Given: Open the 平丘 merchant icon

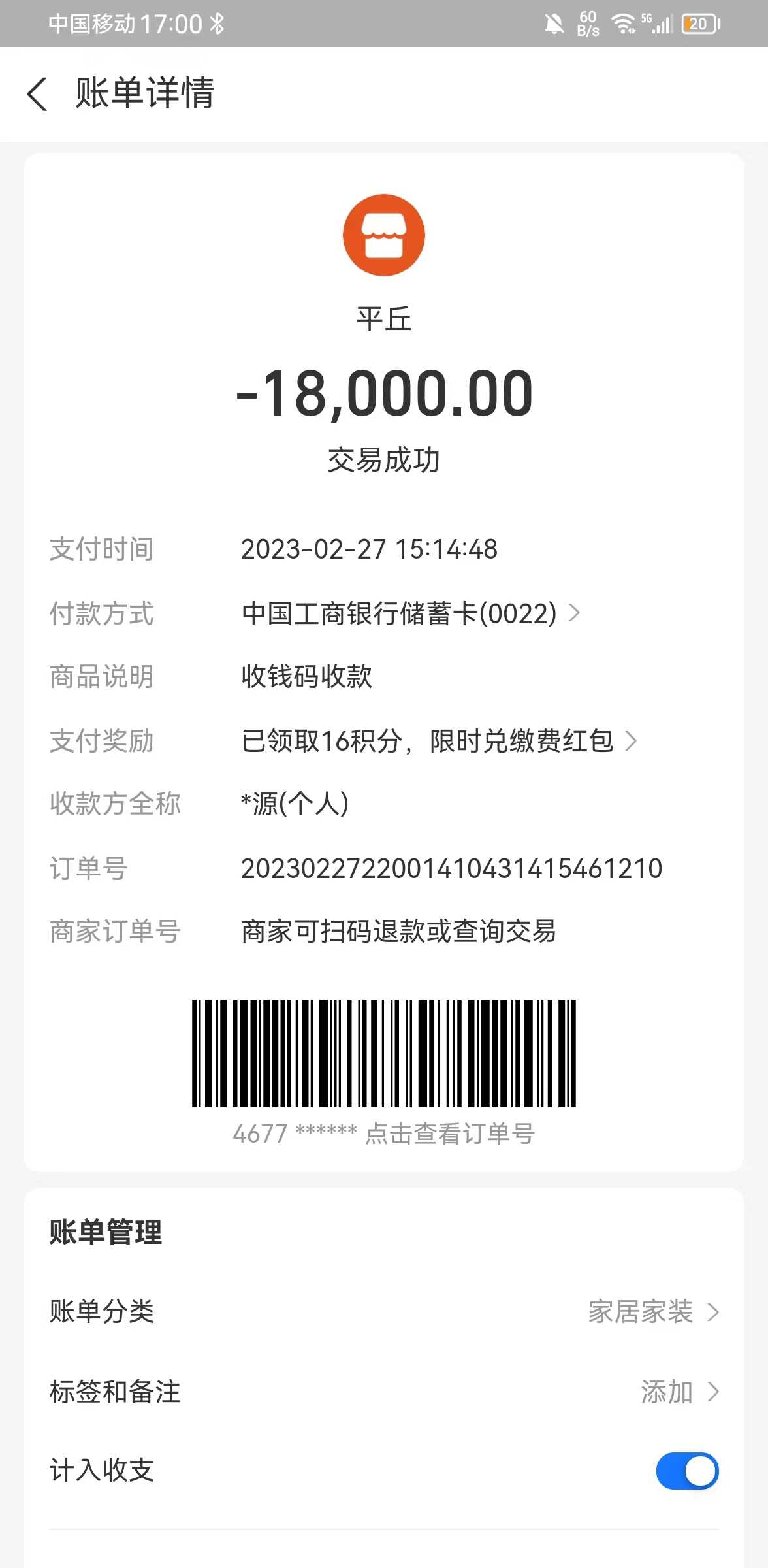Looking at the screenshot, I should (x=384, y=235).
